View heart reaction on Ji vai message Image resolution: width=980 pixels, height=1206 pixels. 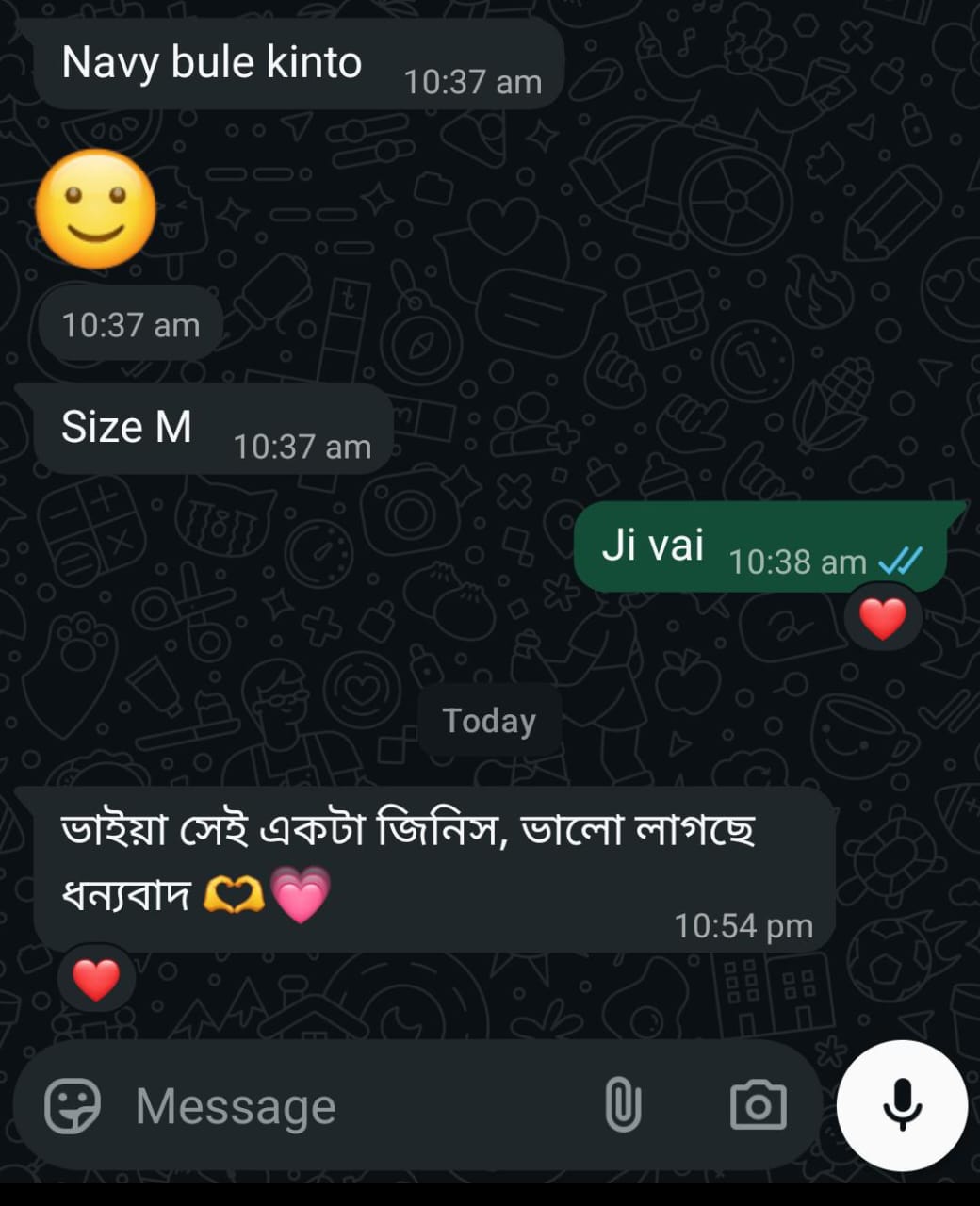click(882, 619)
